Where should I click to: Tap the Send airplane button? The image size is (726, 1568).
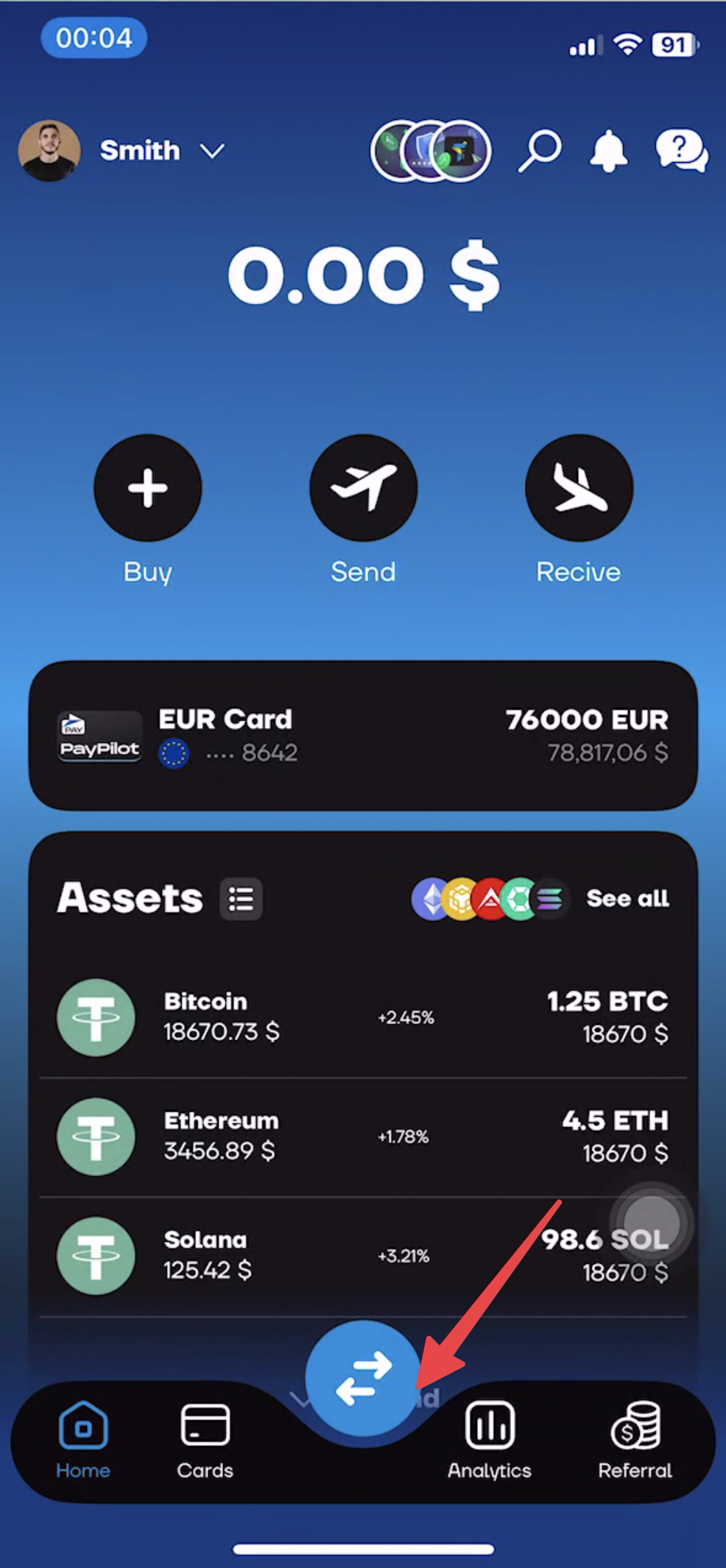(363, 488)
